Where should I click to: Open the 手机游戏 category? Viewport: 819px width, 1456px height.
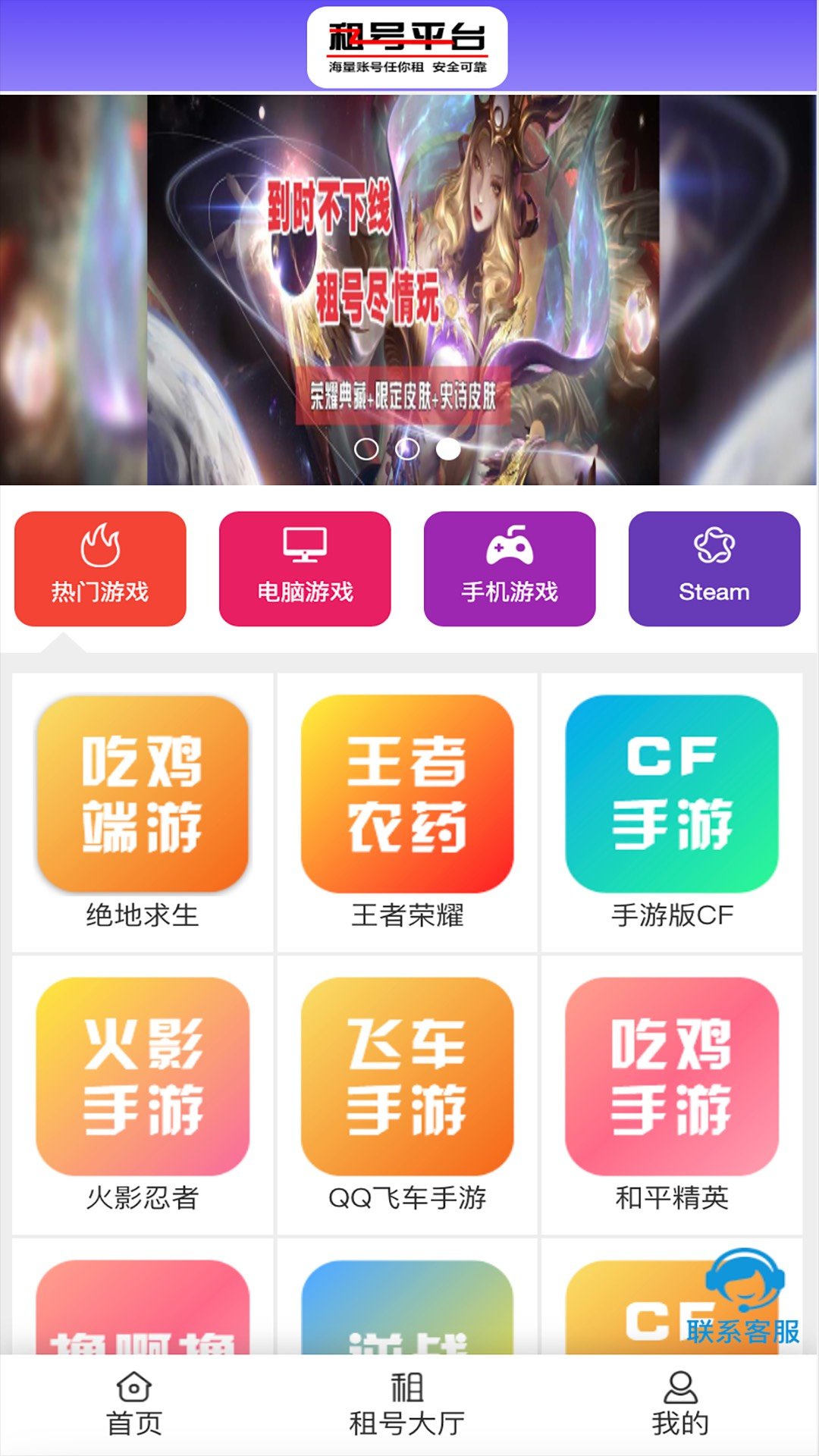(x=510, y=569)
